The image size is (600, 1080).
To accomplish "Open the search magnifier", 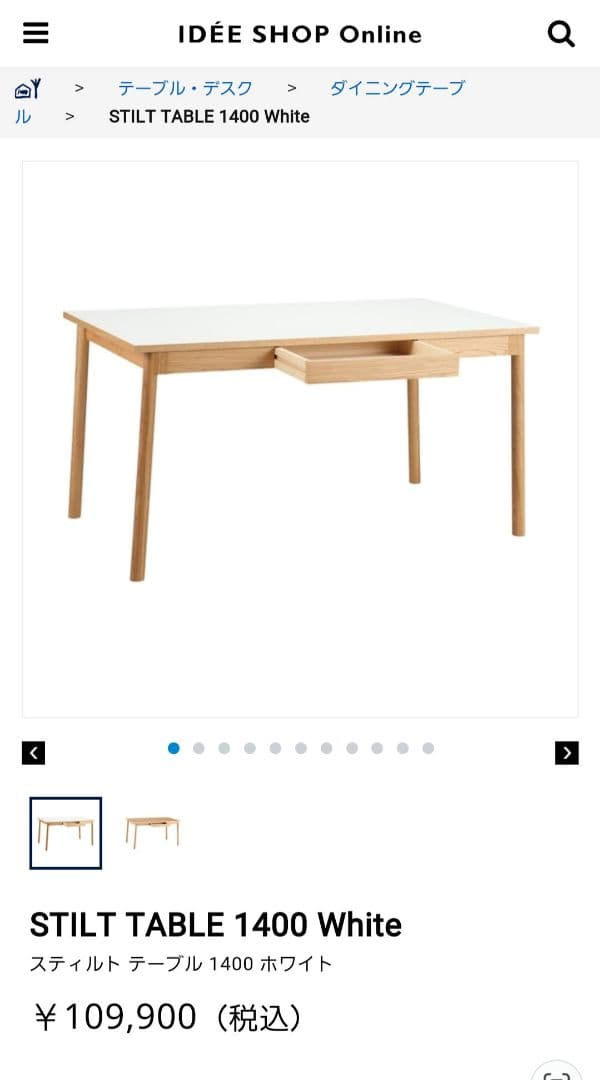I will point(562,34).
